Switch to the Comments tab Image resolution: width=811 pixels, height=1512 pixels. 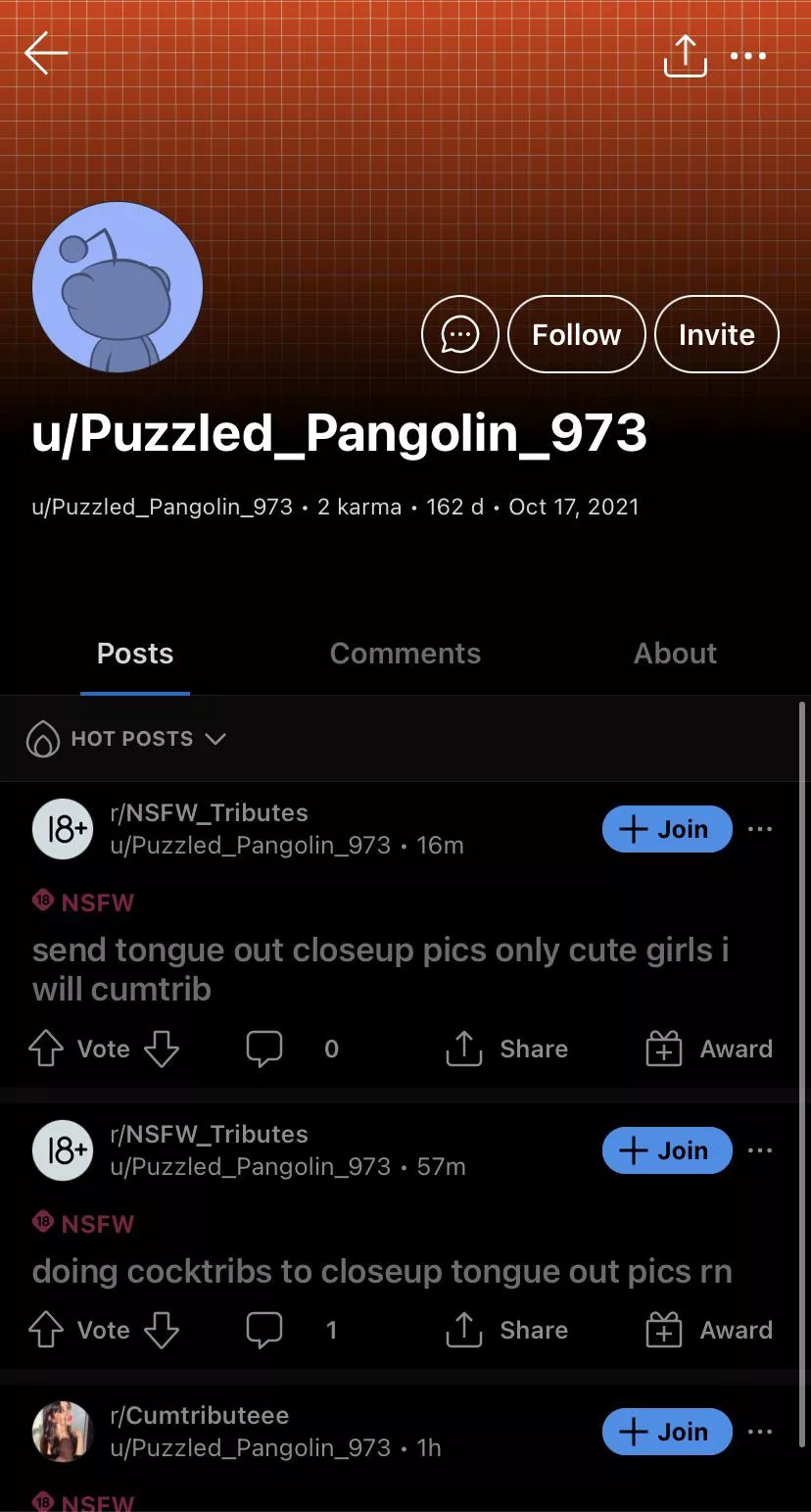point(405,654)
